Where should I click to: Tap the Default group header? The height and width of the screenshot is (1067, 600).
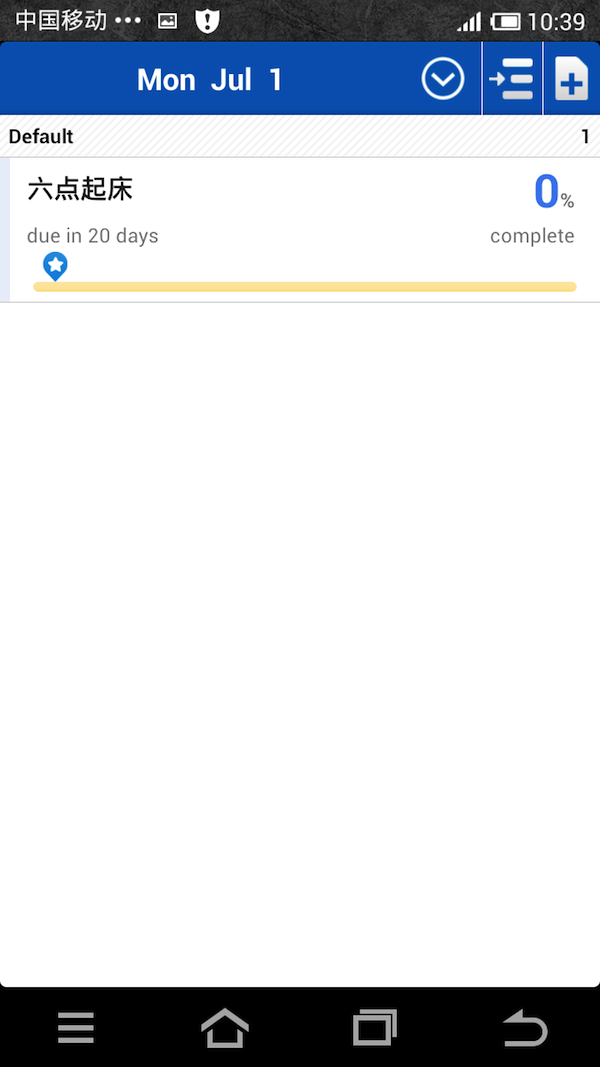(300, 137)
